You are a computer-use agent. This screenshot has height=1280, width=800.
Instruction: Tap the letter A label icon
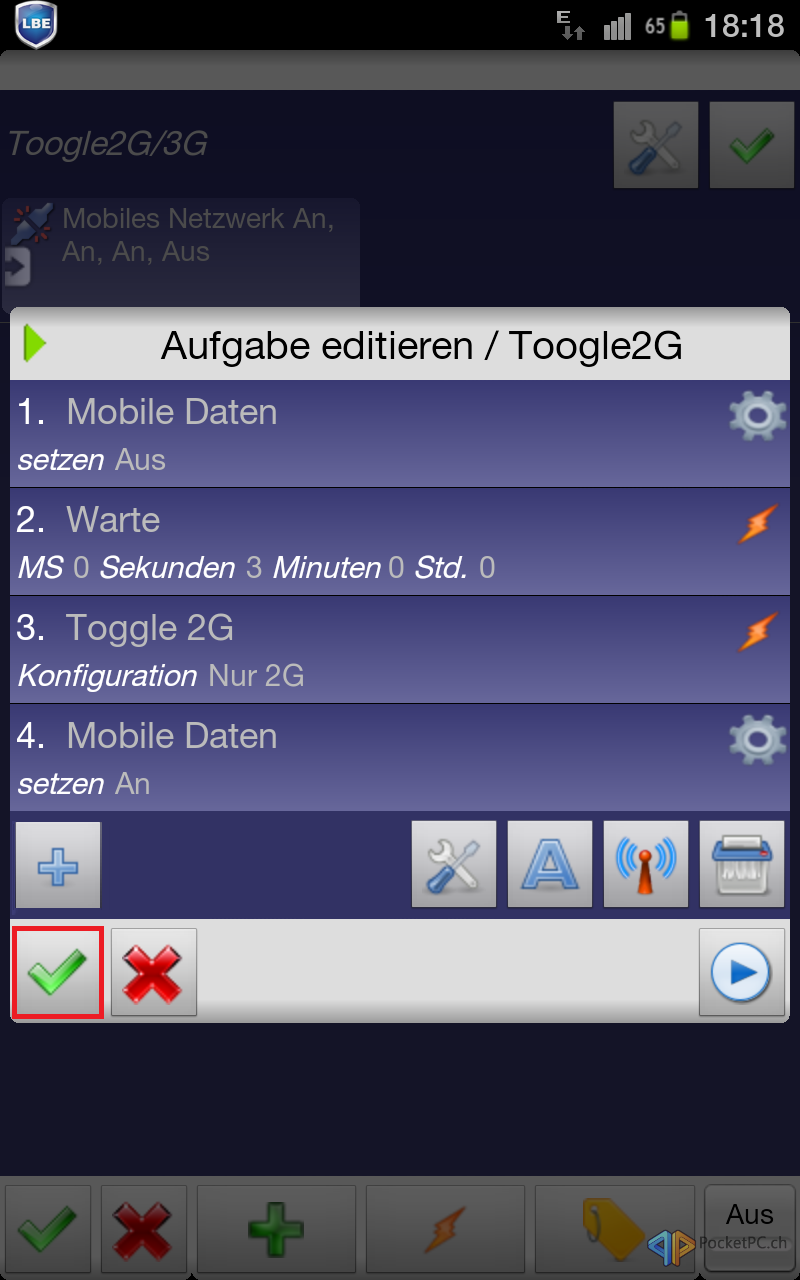[x=550, y=864]
